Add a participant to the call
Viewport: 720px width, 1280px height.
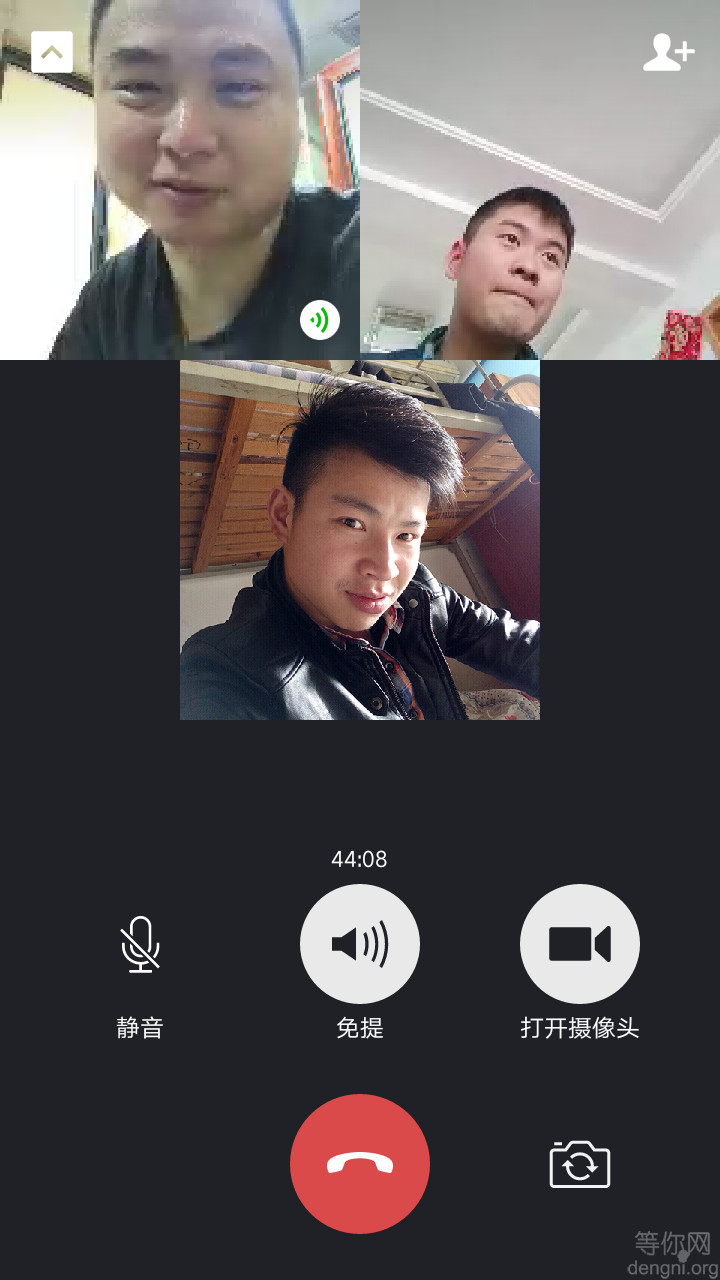point(668,52)
